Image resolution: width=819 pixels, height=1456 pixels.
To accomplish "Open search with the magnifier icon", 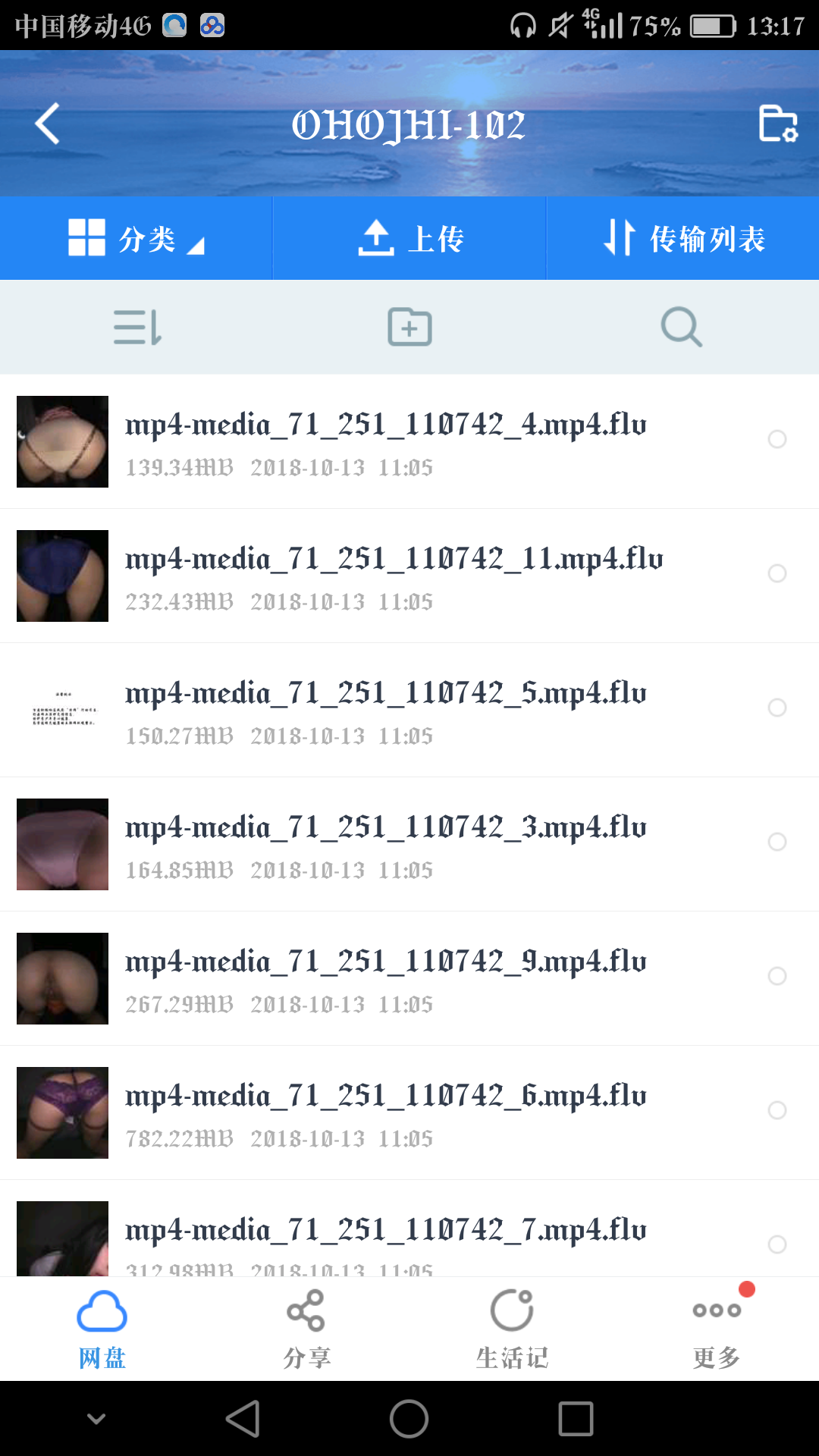I will [680, 327].
